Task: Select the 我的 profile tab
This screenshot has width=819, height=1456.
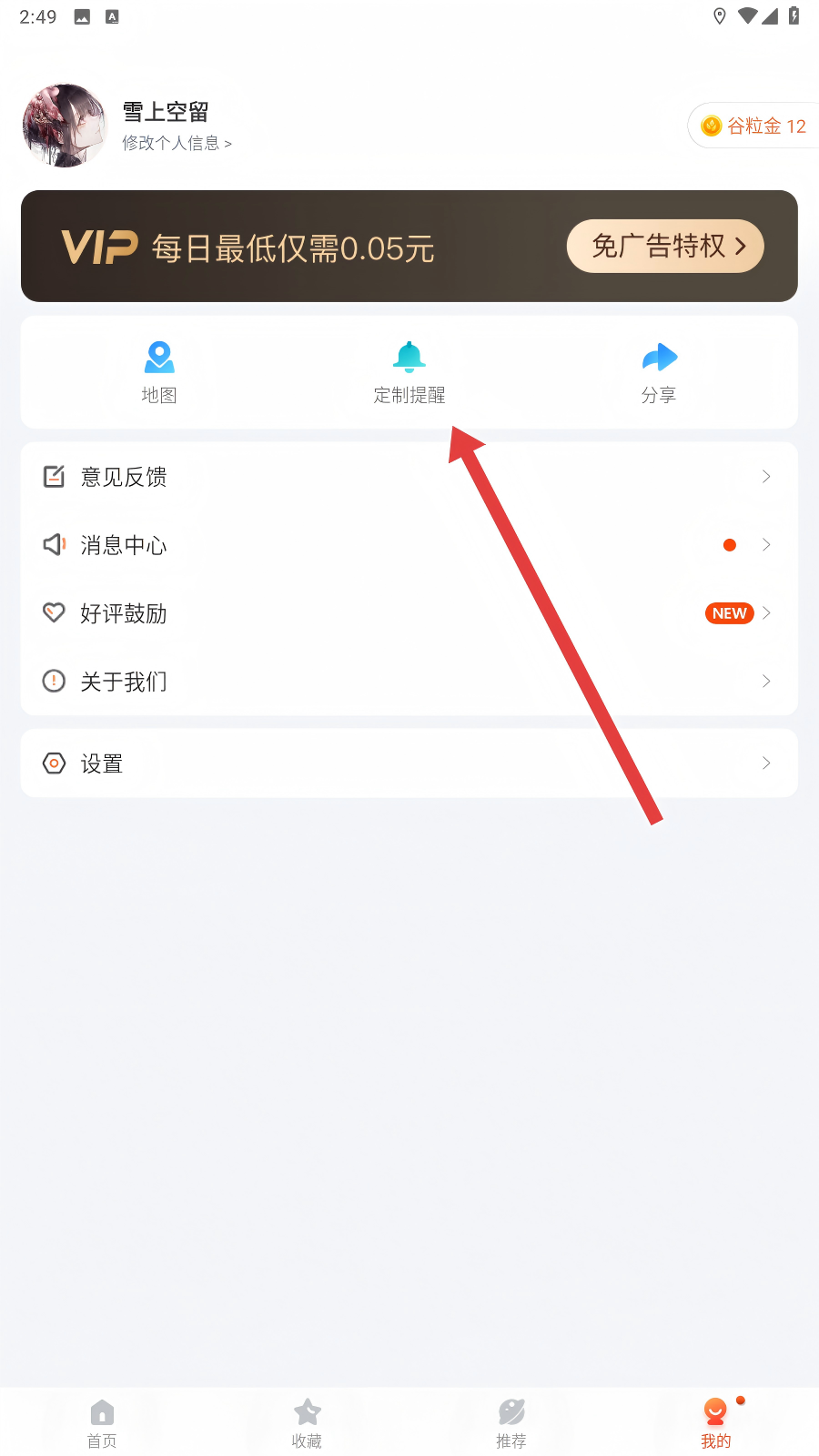Action: 716,1423
